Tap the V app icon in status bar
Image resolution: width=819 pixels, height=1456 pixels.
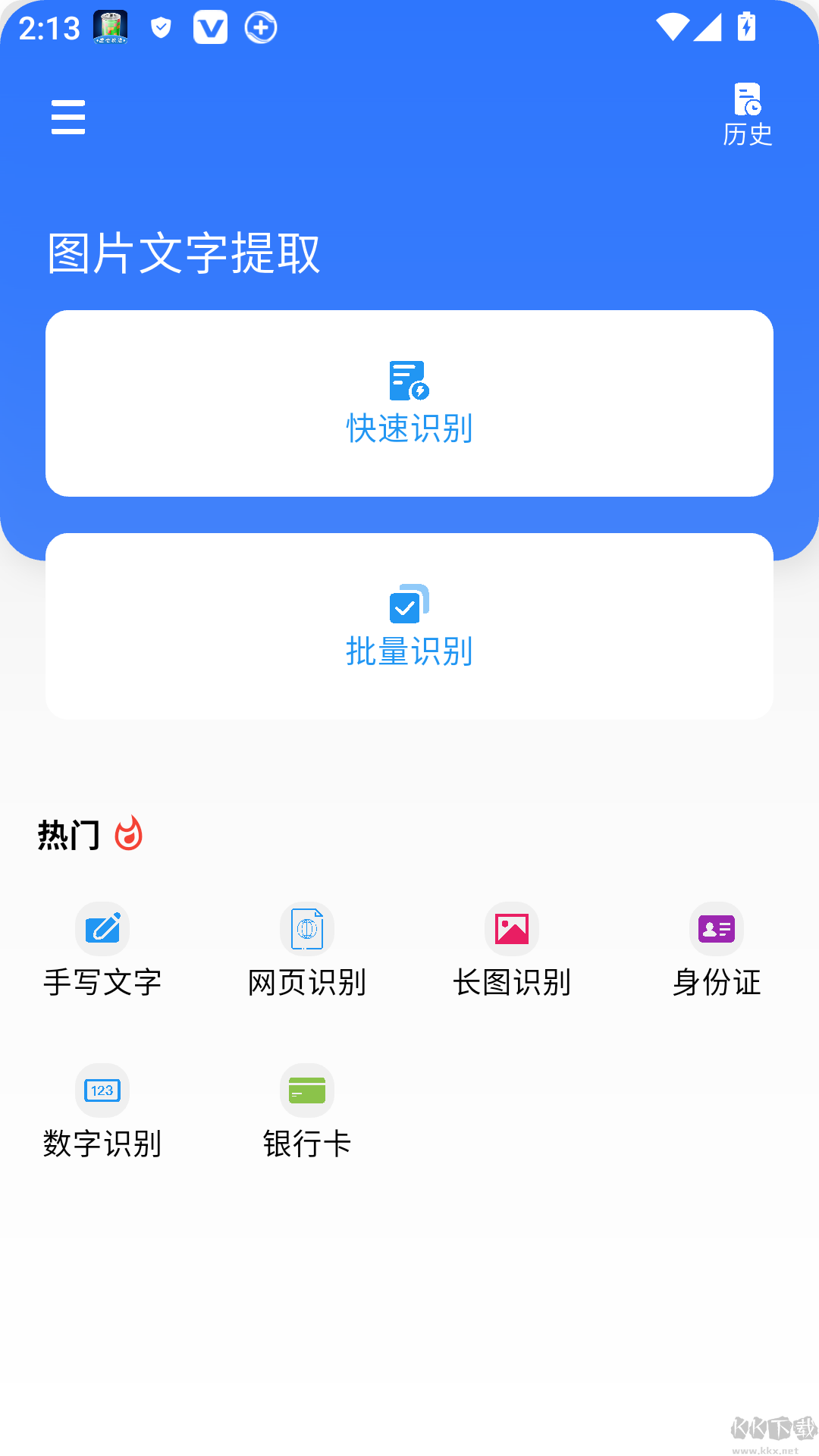pyautogui.click(x=211, y=27)
